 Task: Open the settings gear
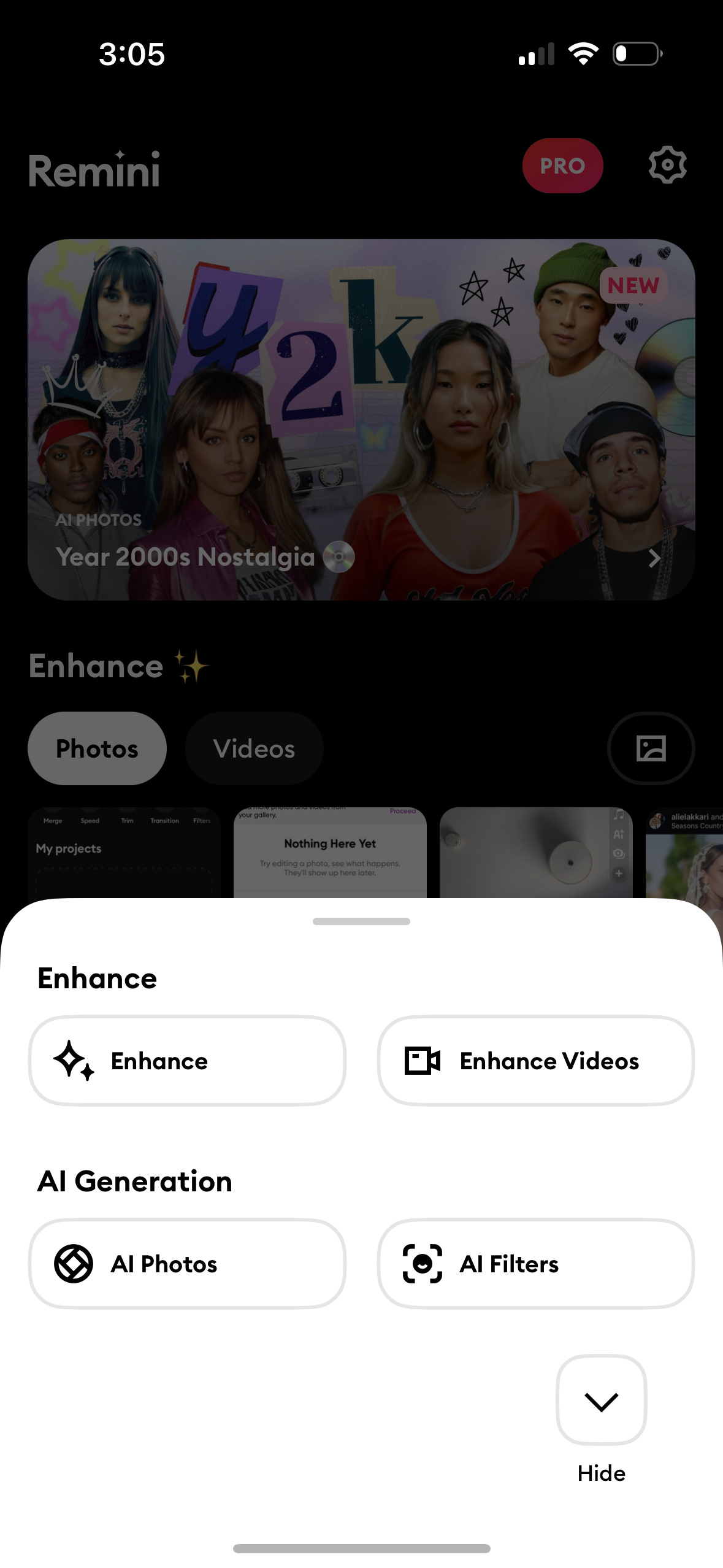667,165
